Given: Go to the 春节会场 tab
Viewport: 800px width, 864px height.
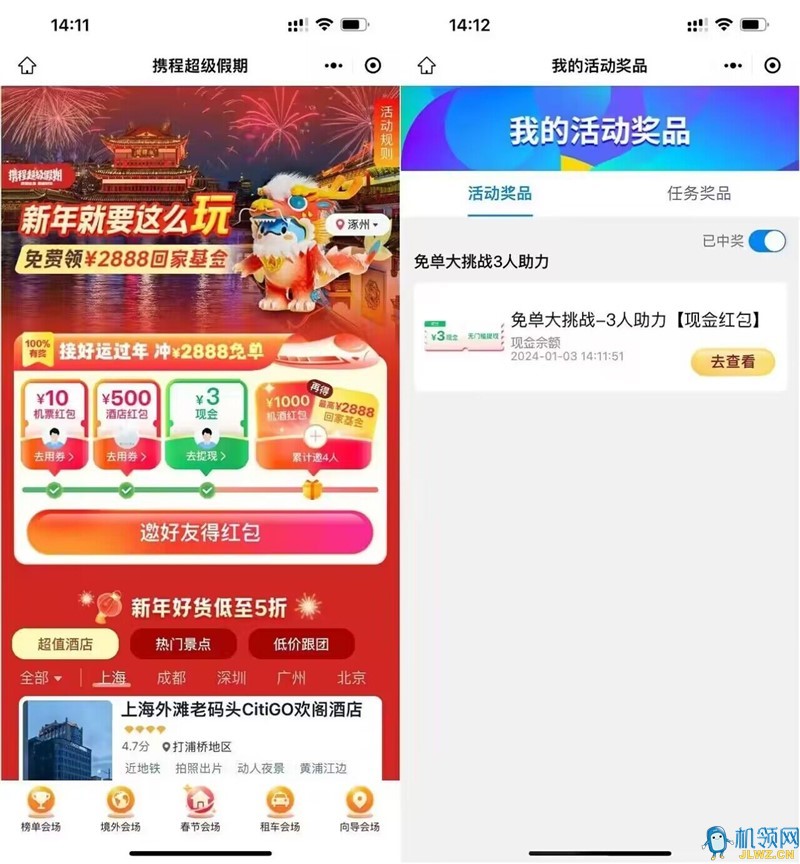Looking at the screenshot, I should (200, 809).
